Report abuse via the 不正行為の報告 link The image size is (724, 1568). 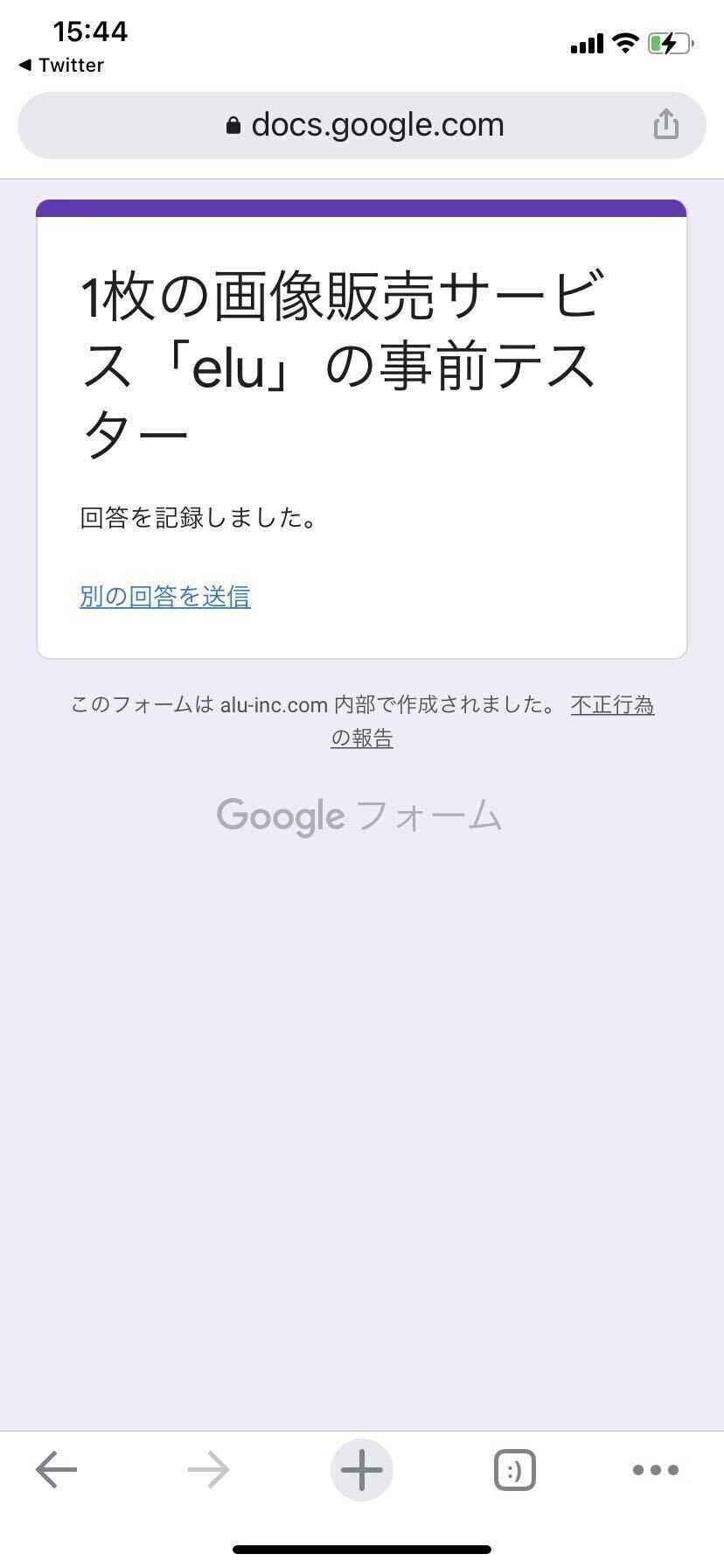point(492,721)
